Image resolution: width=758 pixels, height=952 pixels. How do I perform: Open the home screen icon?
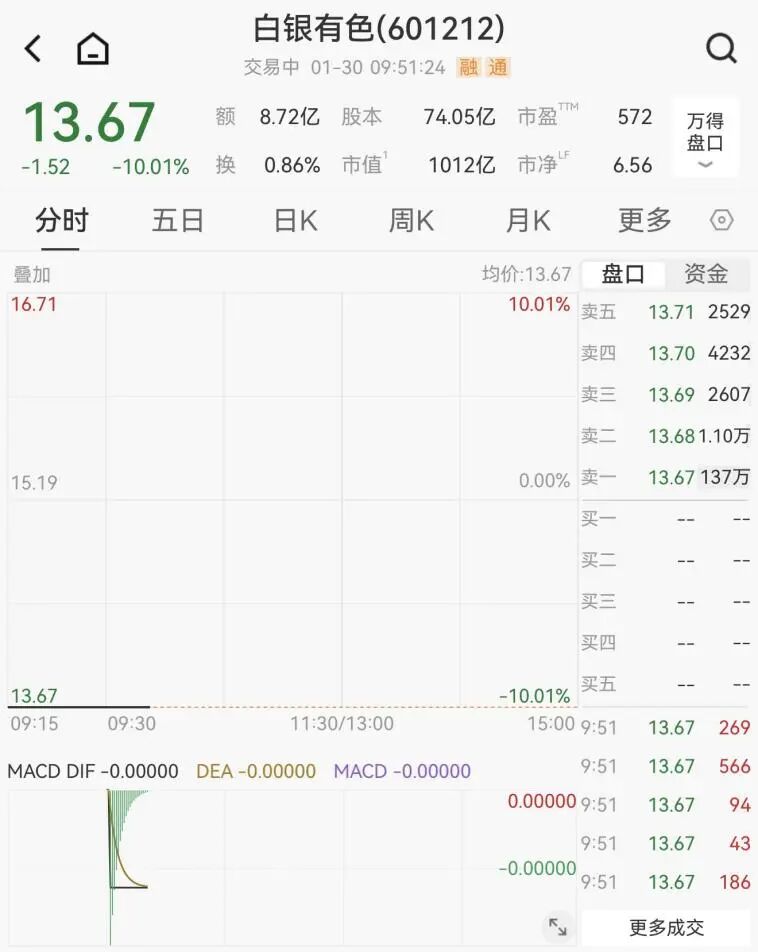(x=92, y=47)
